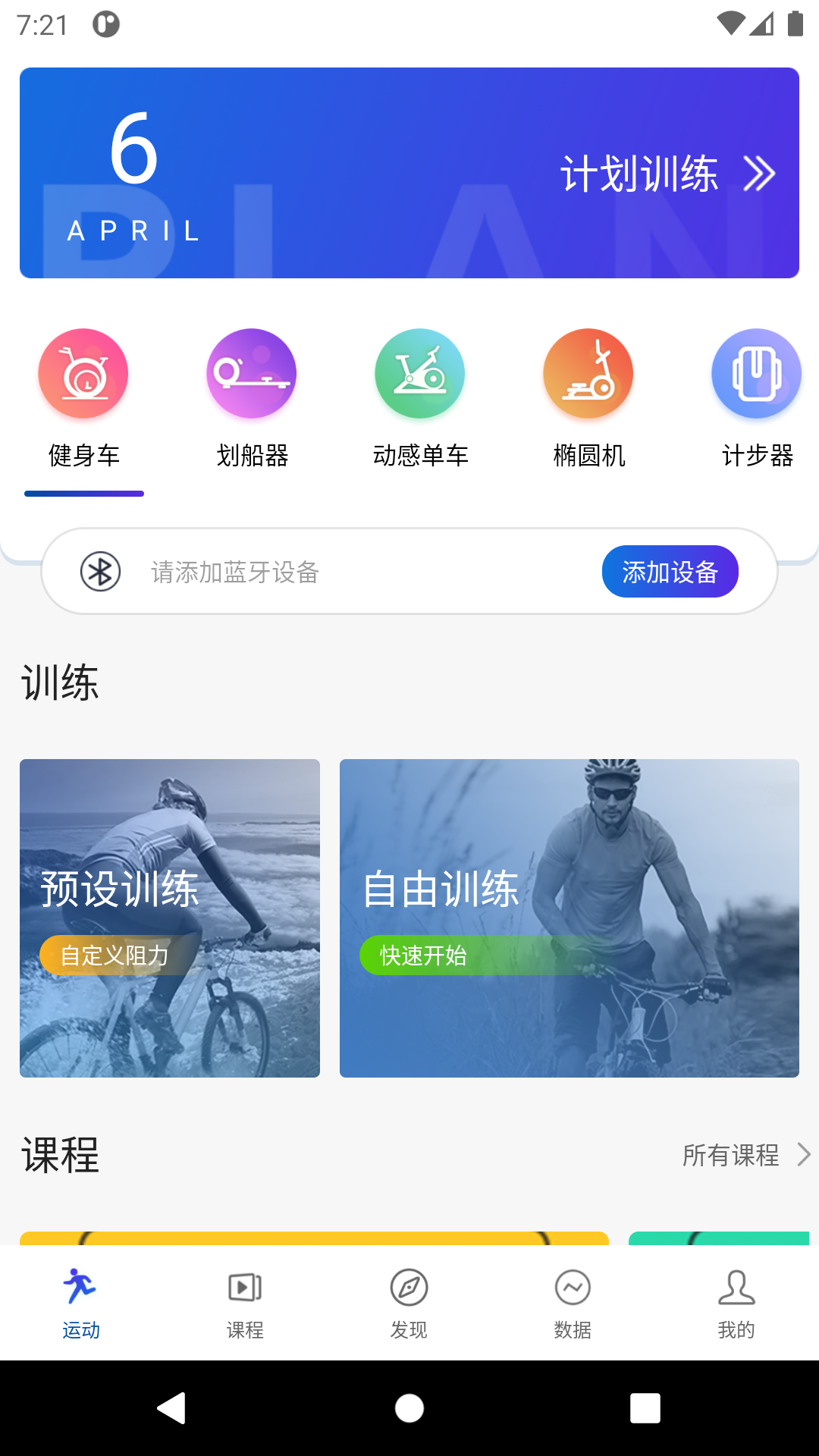Image resolution: width=819 pixels, height=1456 pixels.
Task: Click the 自定义阻力 custom resistance label
Action: click(x=114, y=956)
